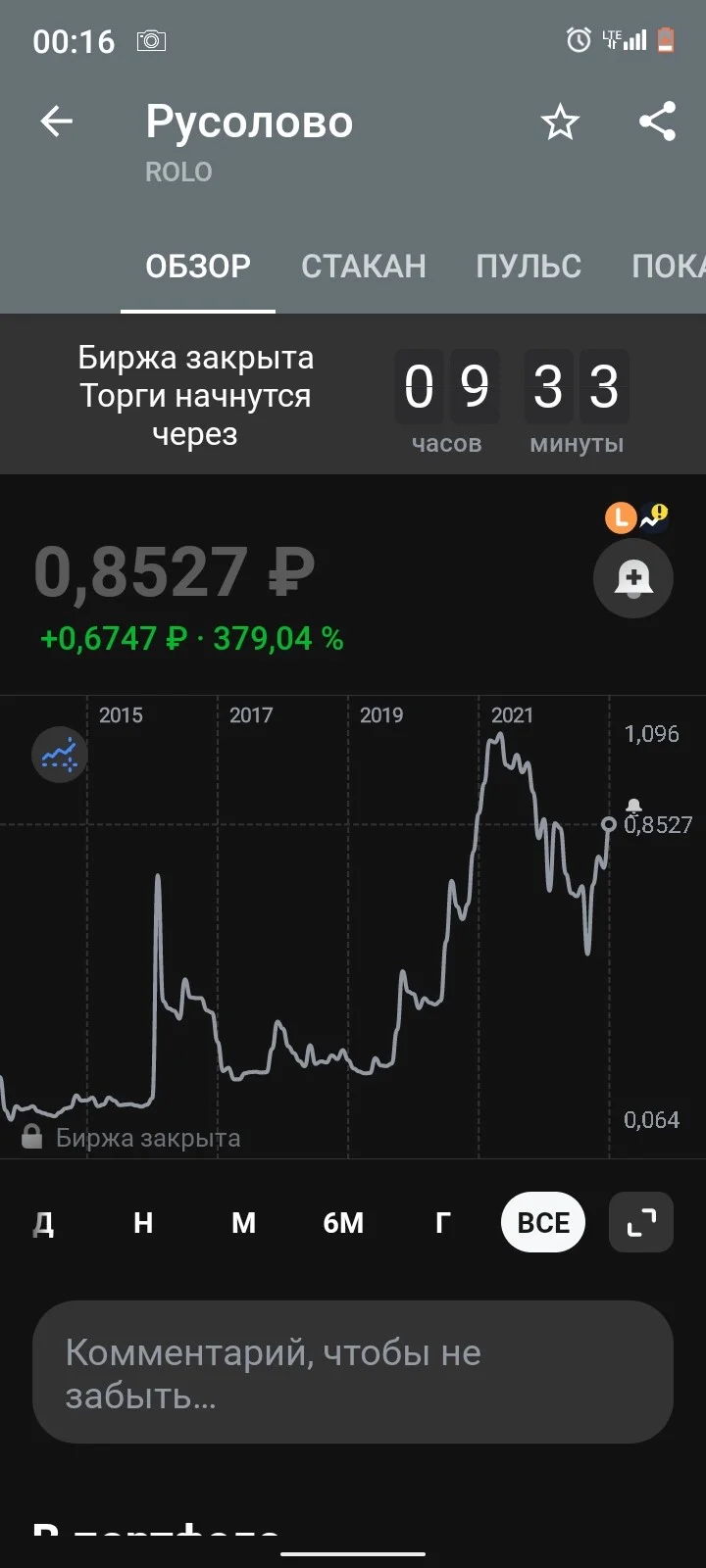Screen dimensions: 706x1568
Task: Choose the monthly М chart period
Action: pyautogui.click(x=243, y=1223)
